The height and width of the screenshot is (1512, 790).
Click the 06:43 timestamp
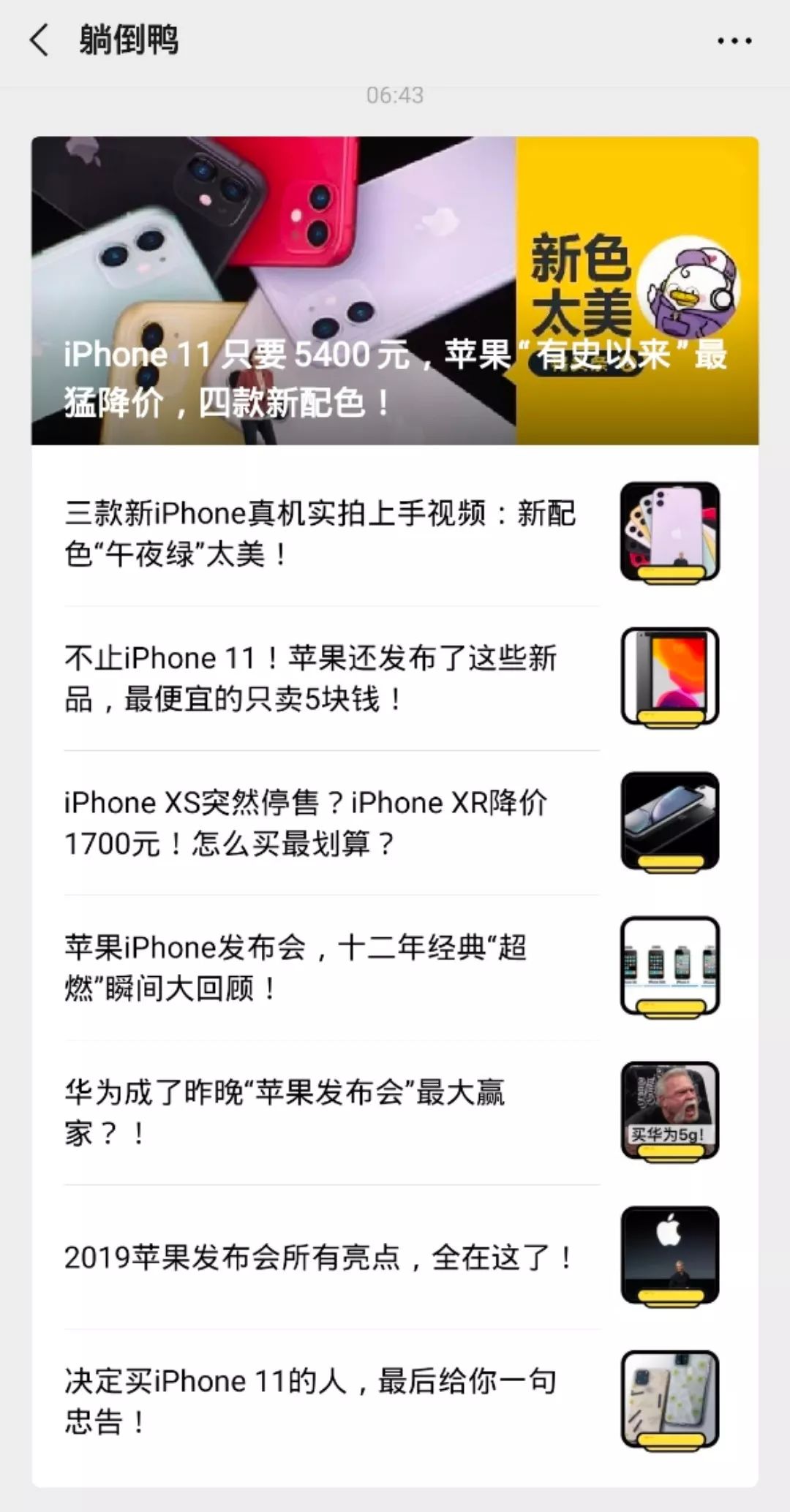[395, 94]
